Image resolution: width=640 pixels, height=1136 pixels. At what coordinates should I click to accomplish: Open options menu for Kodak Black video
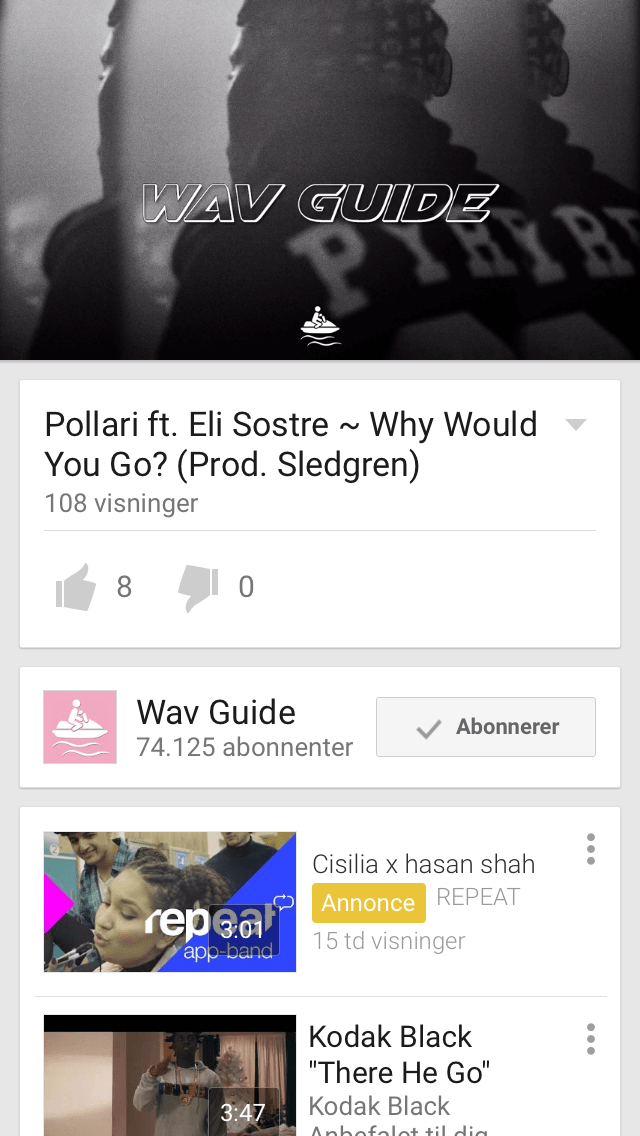[591, 1039]
